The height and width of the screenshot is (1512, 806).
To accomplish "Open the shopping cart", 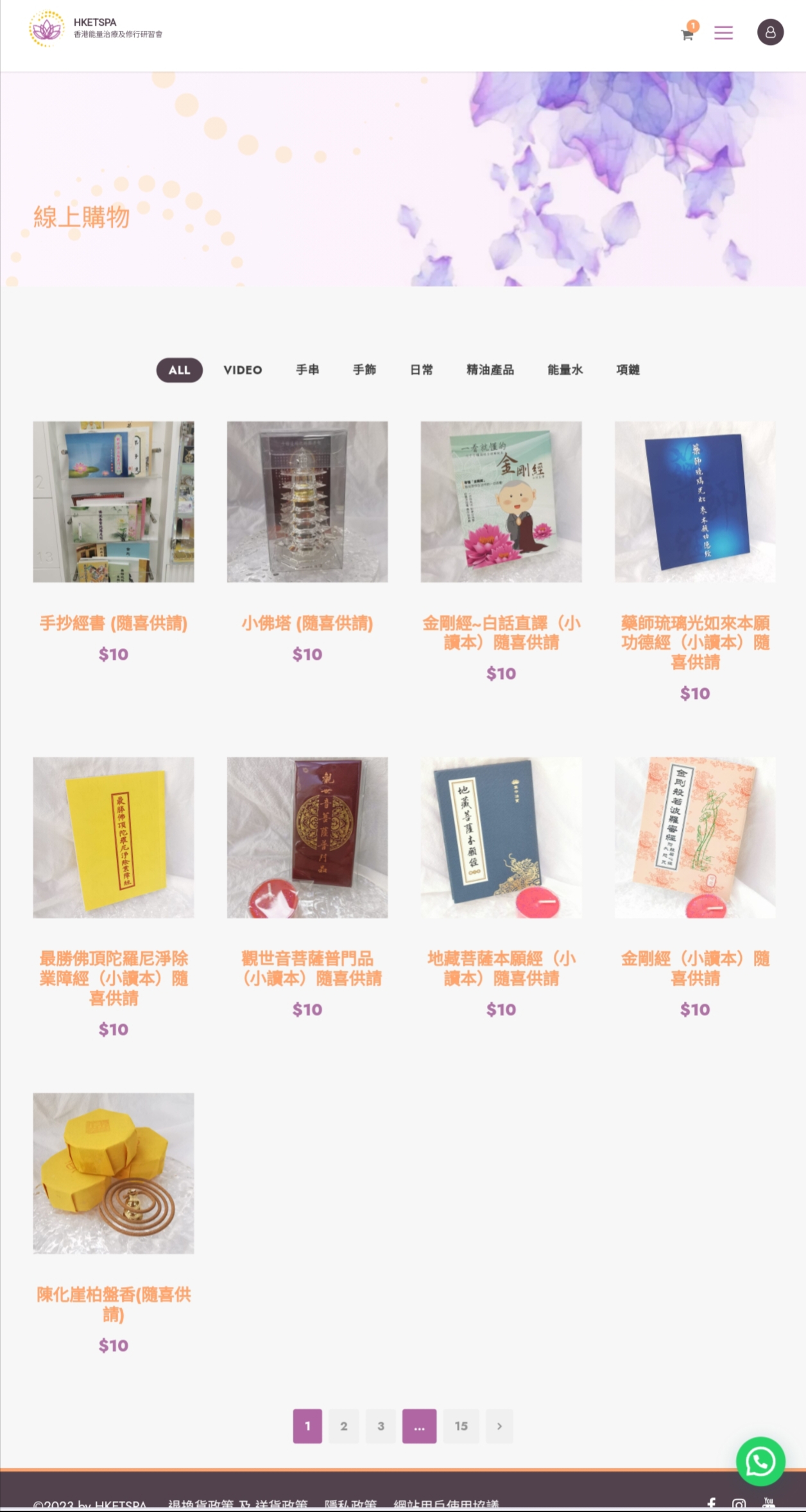I will pyautogui.click(x=687, y=34).
